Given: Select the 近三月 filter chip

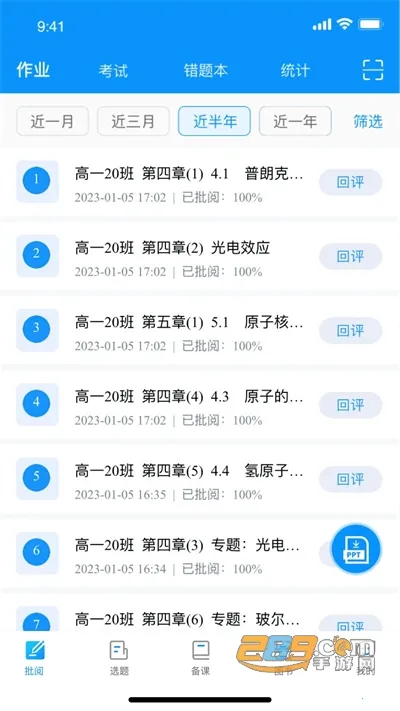Looking at the screenshot, I should point(133,121).
